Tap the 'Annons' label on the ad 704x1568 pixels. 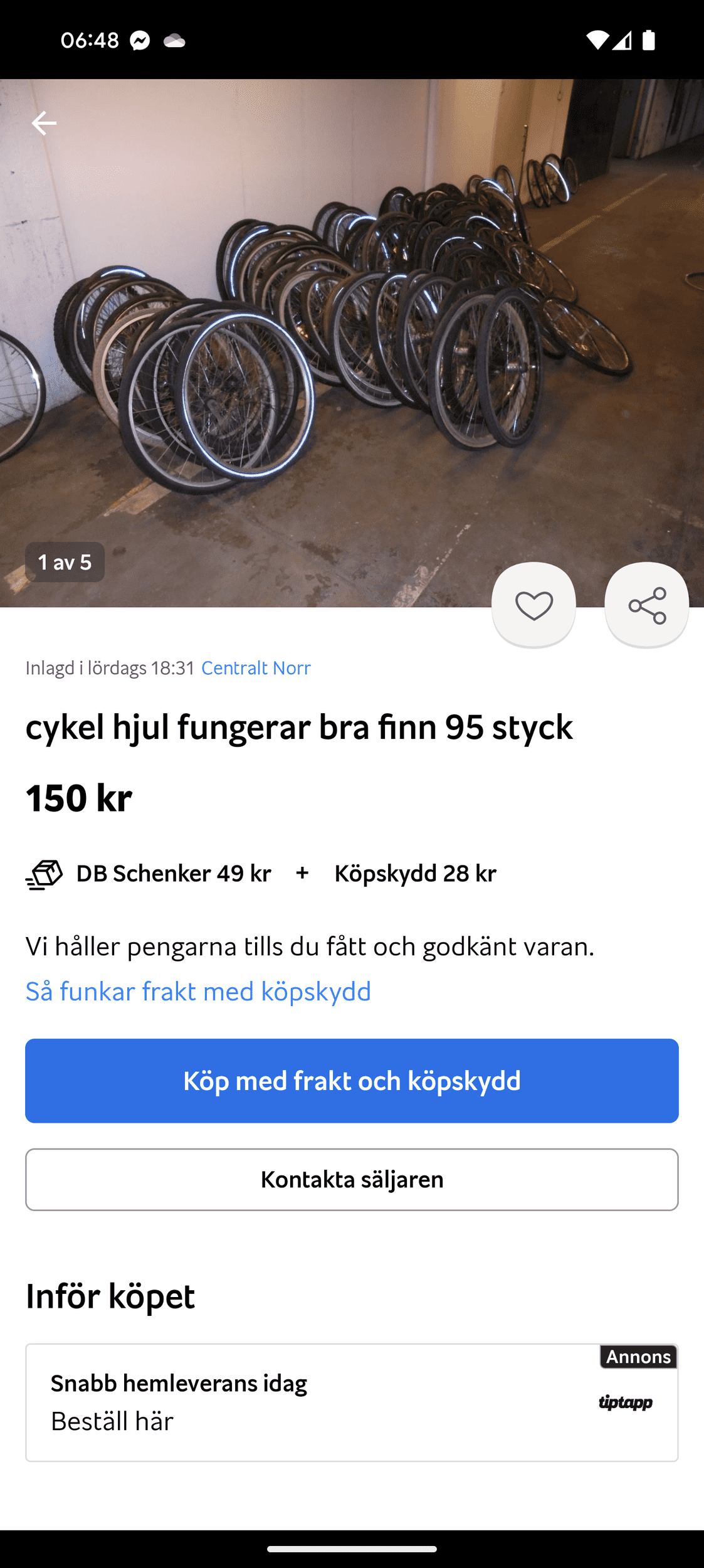pos(638,1356)
